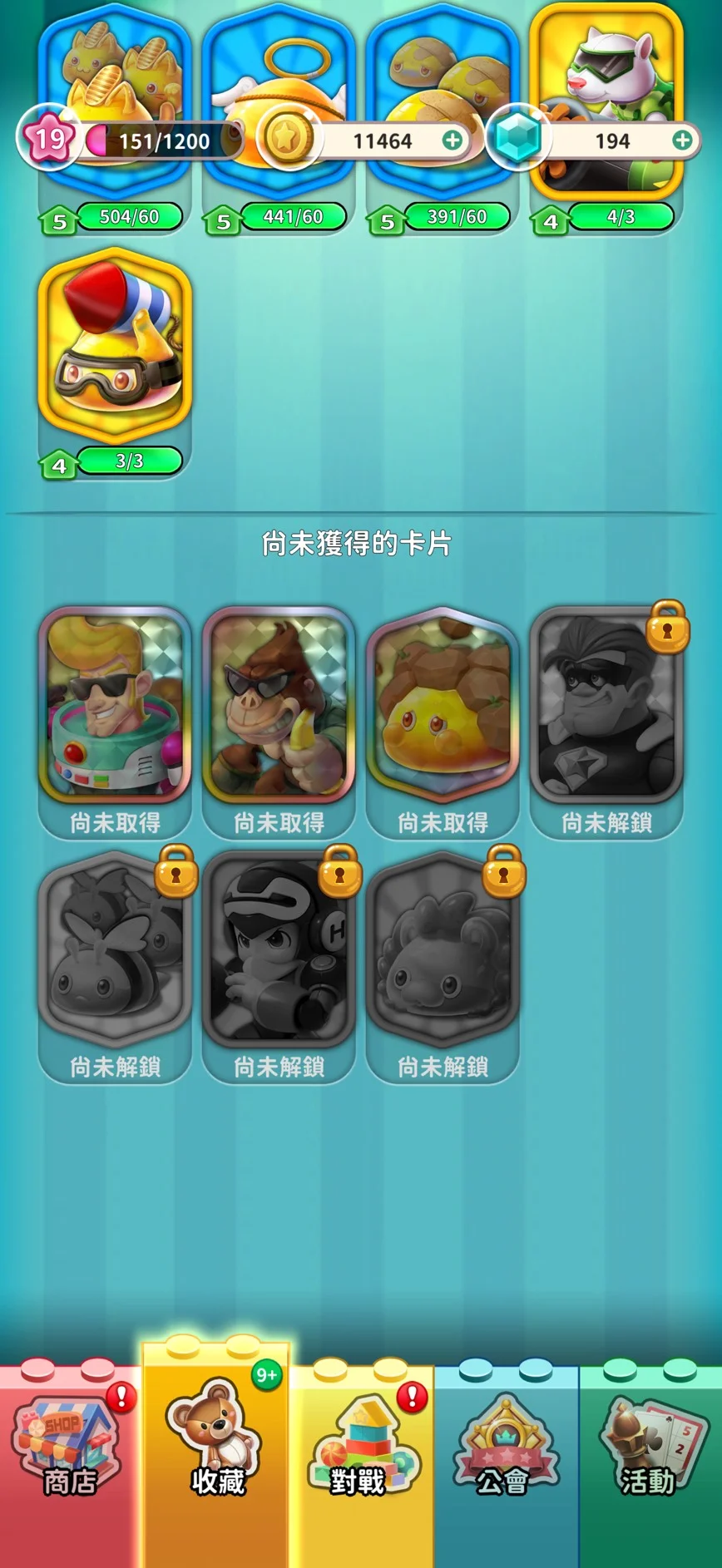Image resolution: width=722 pixels, height=1568 pixels.
Task: Open the card with 391/60 progress
Action: tap(443, 75)
